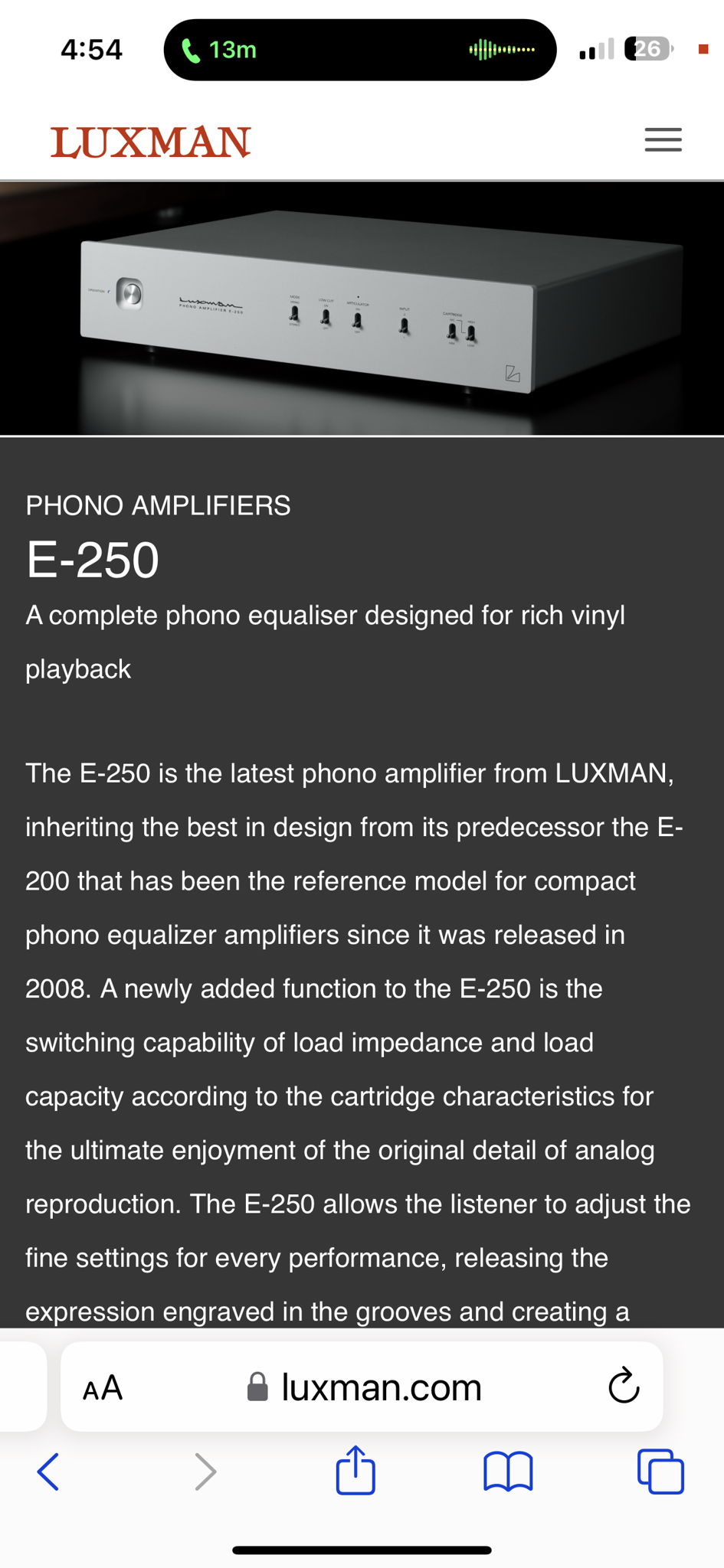
Task: Go back to the previous page
Action: coord(48,1472)
